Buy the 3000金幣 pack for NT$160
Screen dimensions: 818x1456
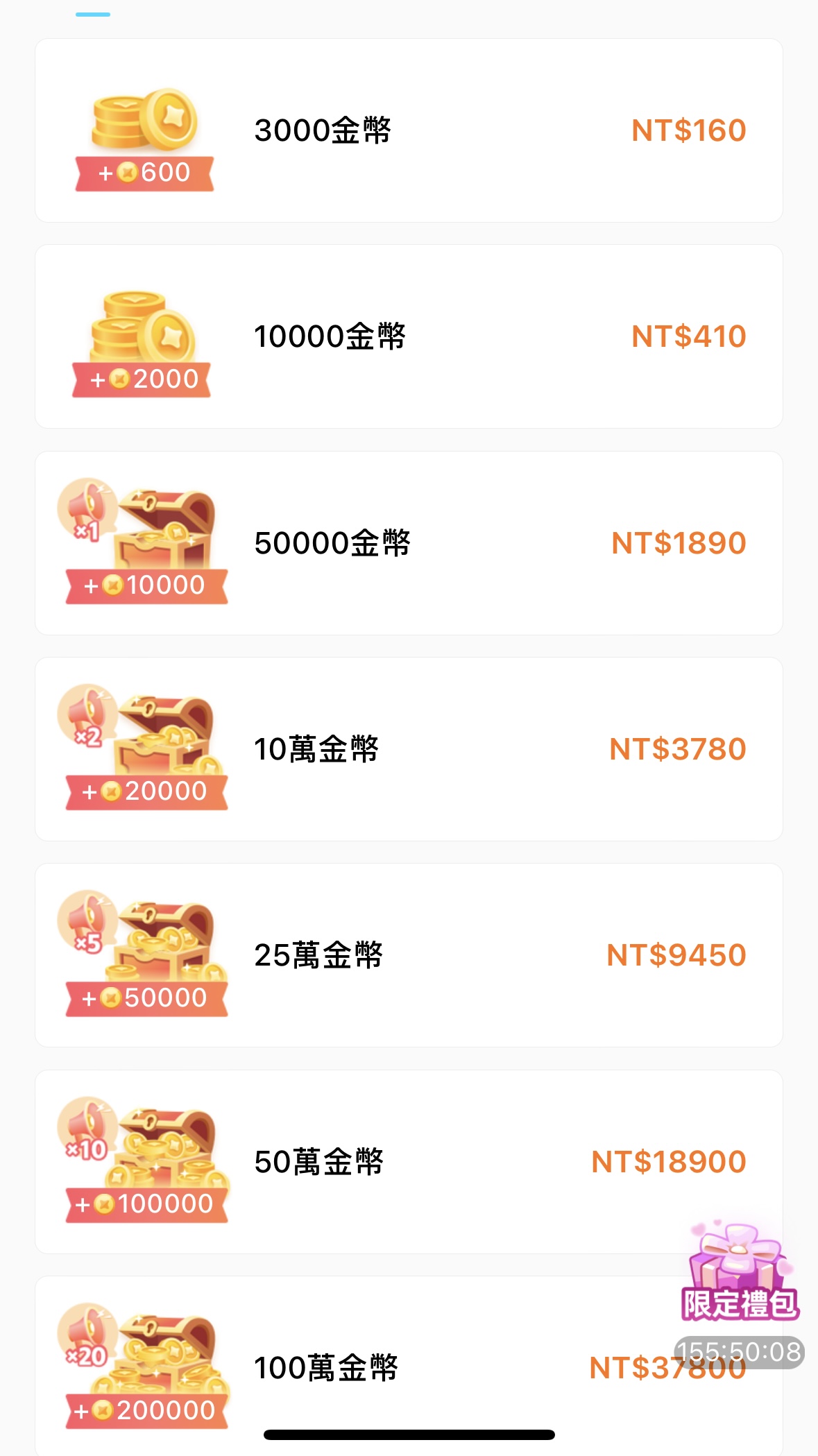[409, 130]
